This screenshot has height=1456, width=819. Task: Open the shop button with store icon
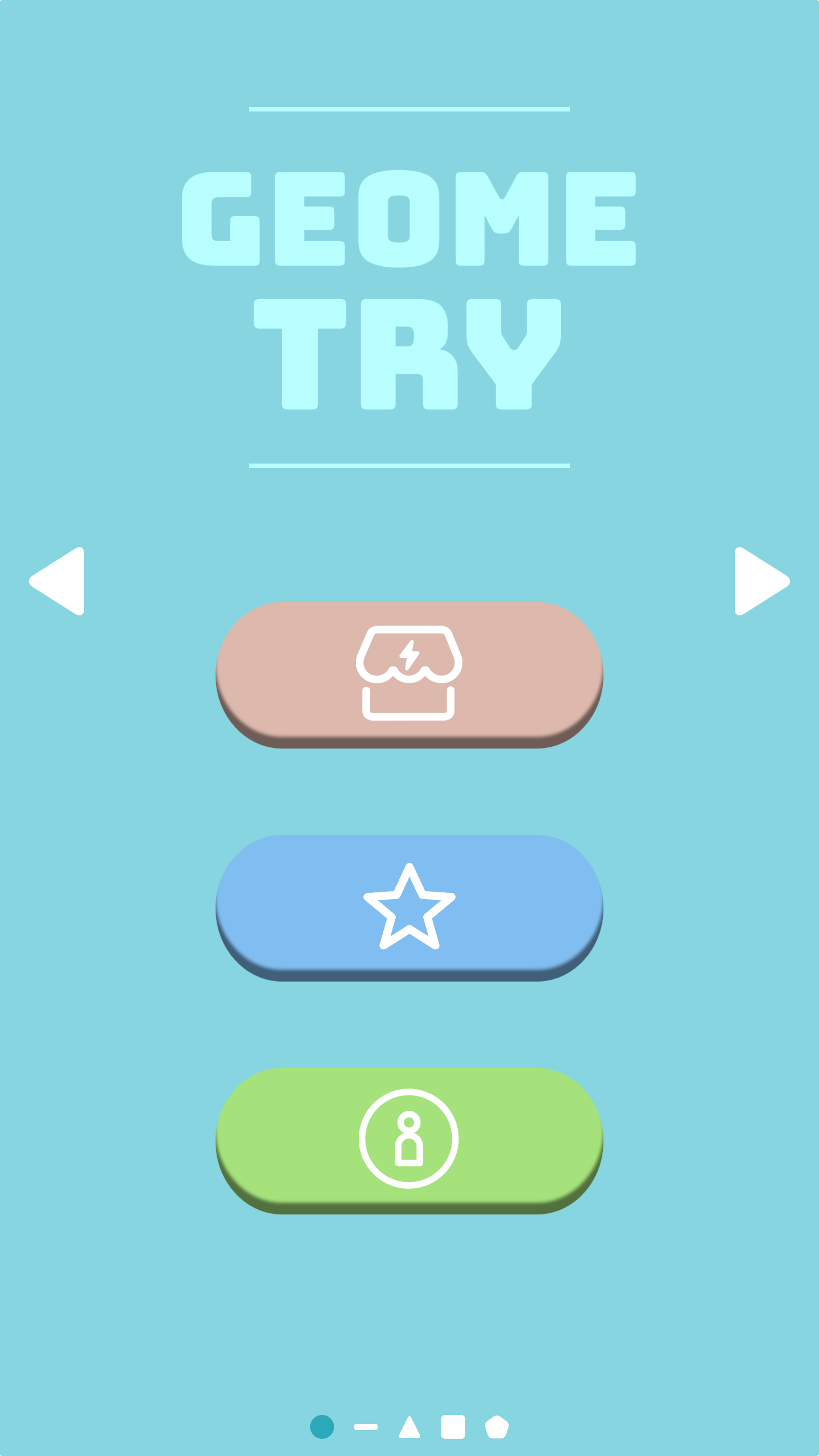(409, 675)
